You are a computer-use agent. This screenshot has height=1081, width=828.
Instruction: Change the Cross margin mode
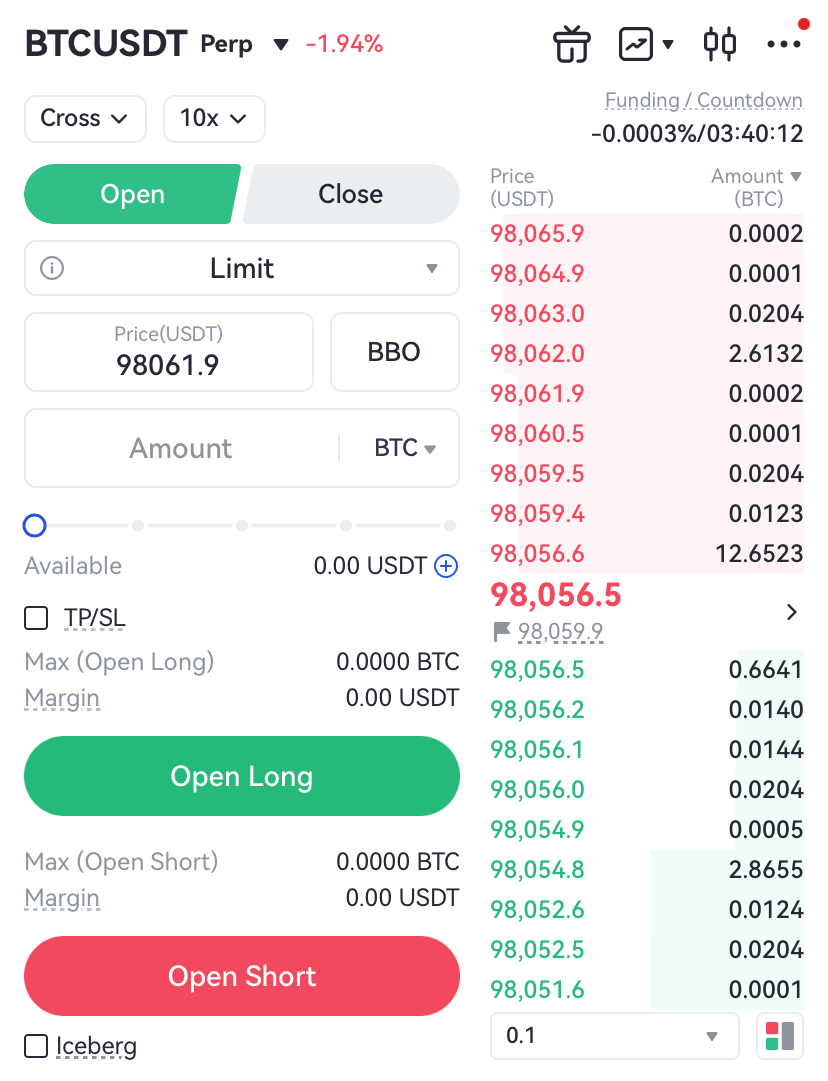click(x=85, y=118)
